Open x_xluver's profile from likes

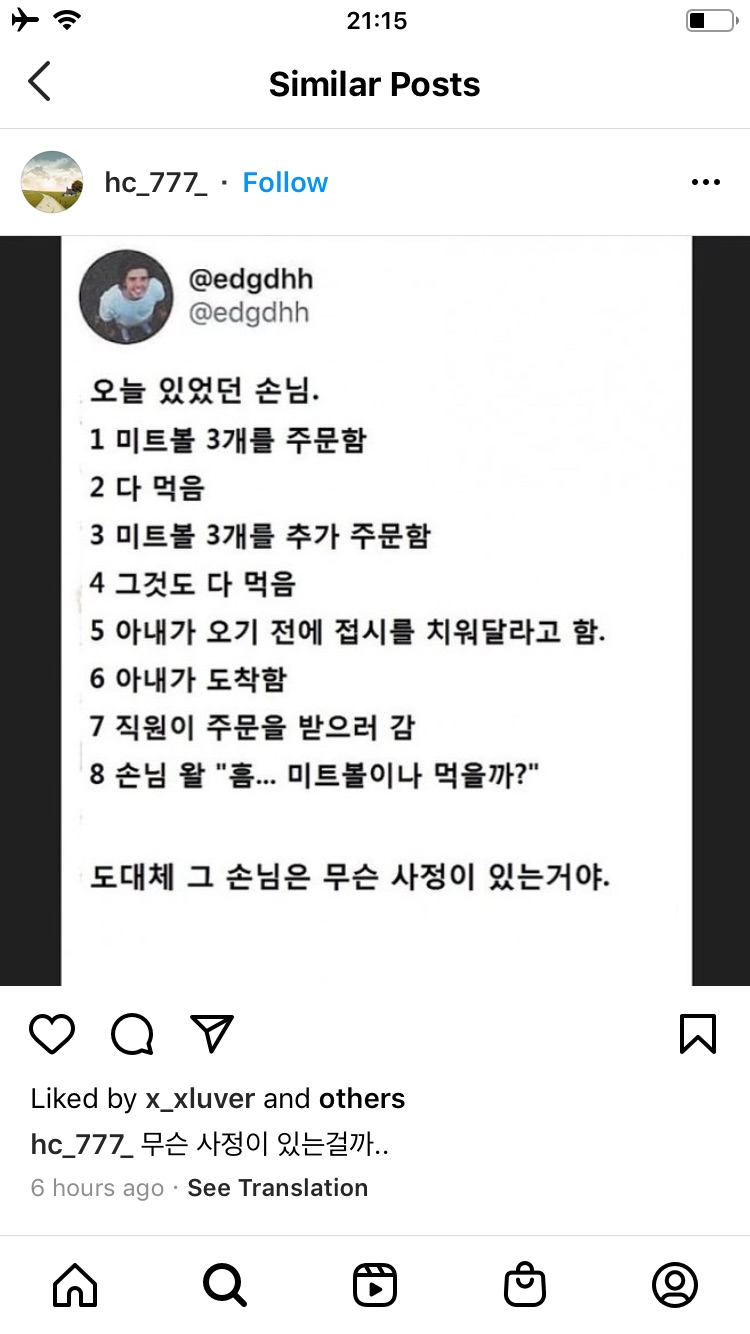[x=200, y=1098]
